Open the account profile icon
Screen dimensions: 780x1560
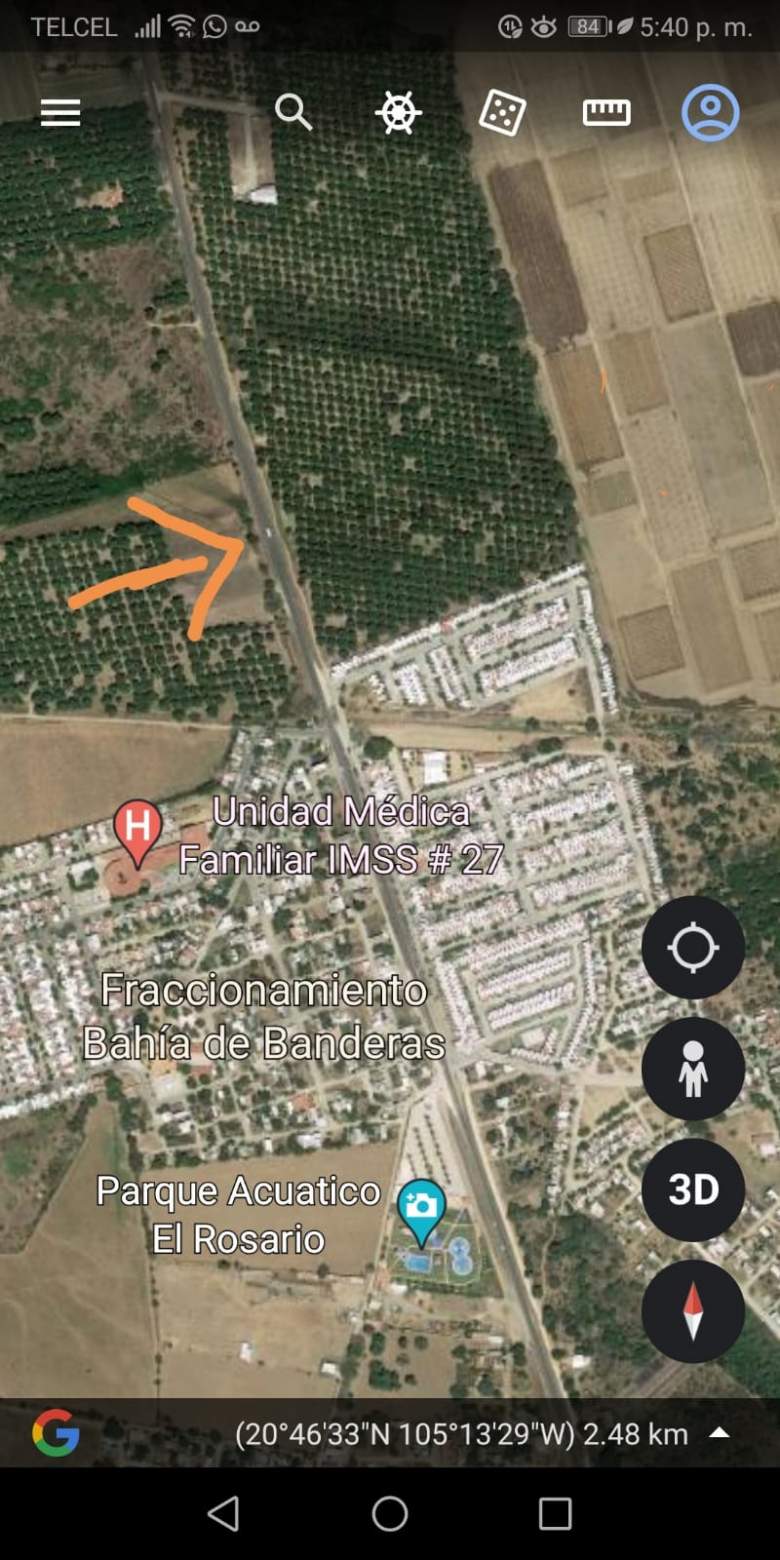point(711,112)
